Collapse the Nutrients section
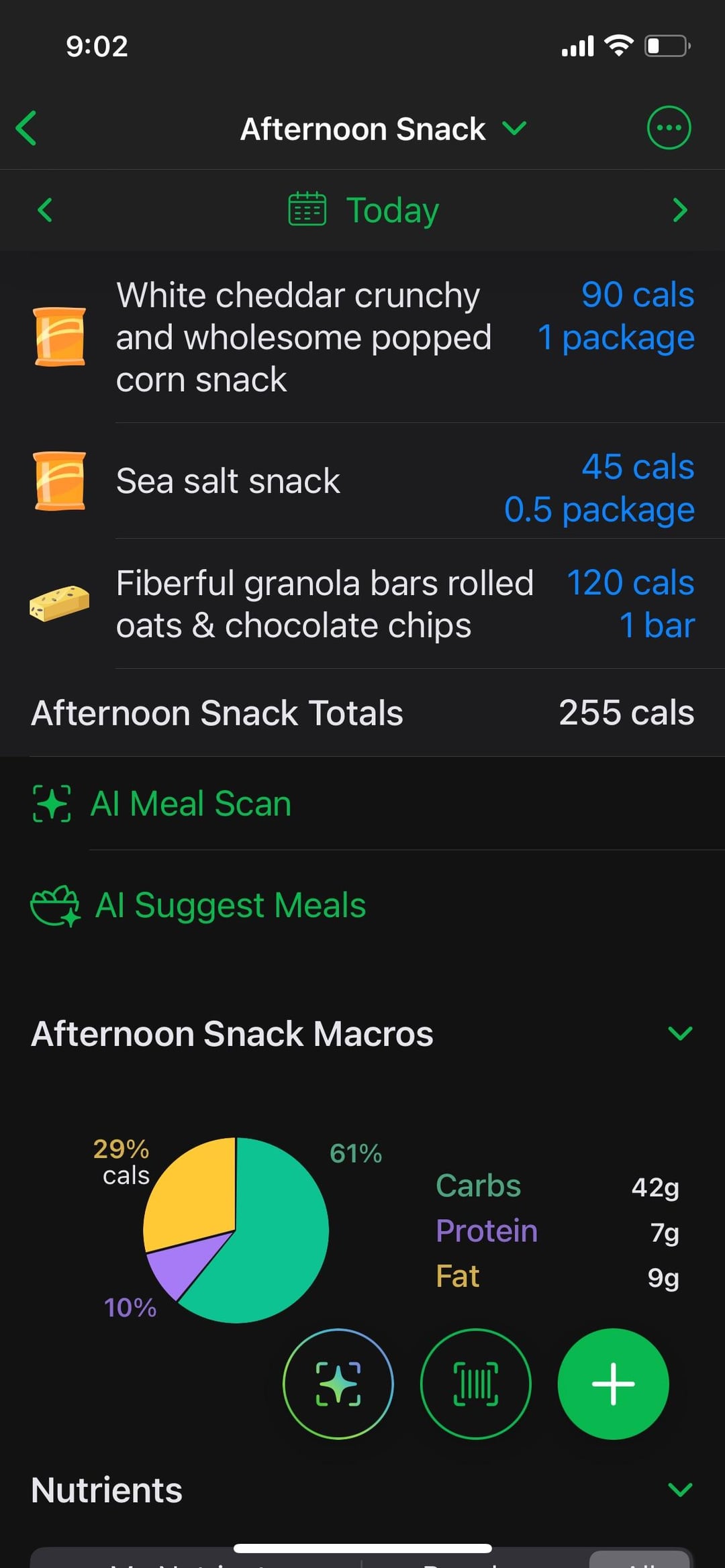Screen dimensions: 725x1568 pyautogui.click(x=679, y=1490)
